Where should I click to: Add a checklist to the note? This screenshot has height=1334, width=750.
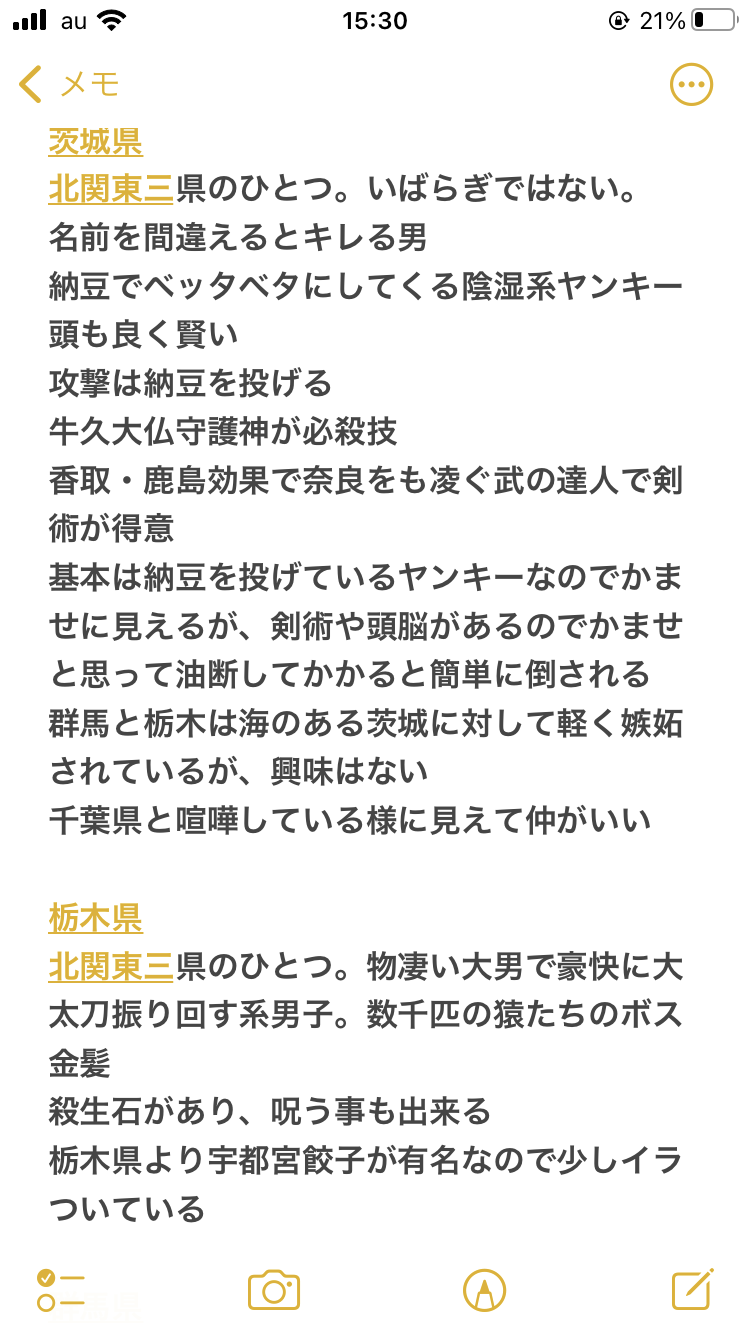tap(61, 1290)
